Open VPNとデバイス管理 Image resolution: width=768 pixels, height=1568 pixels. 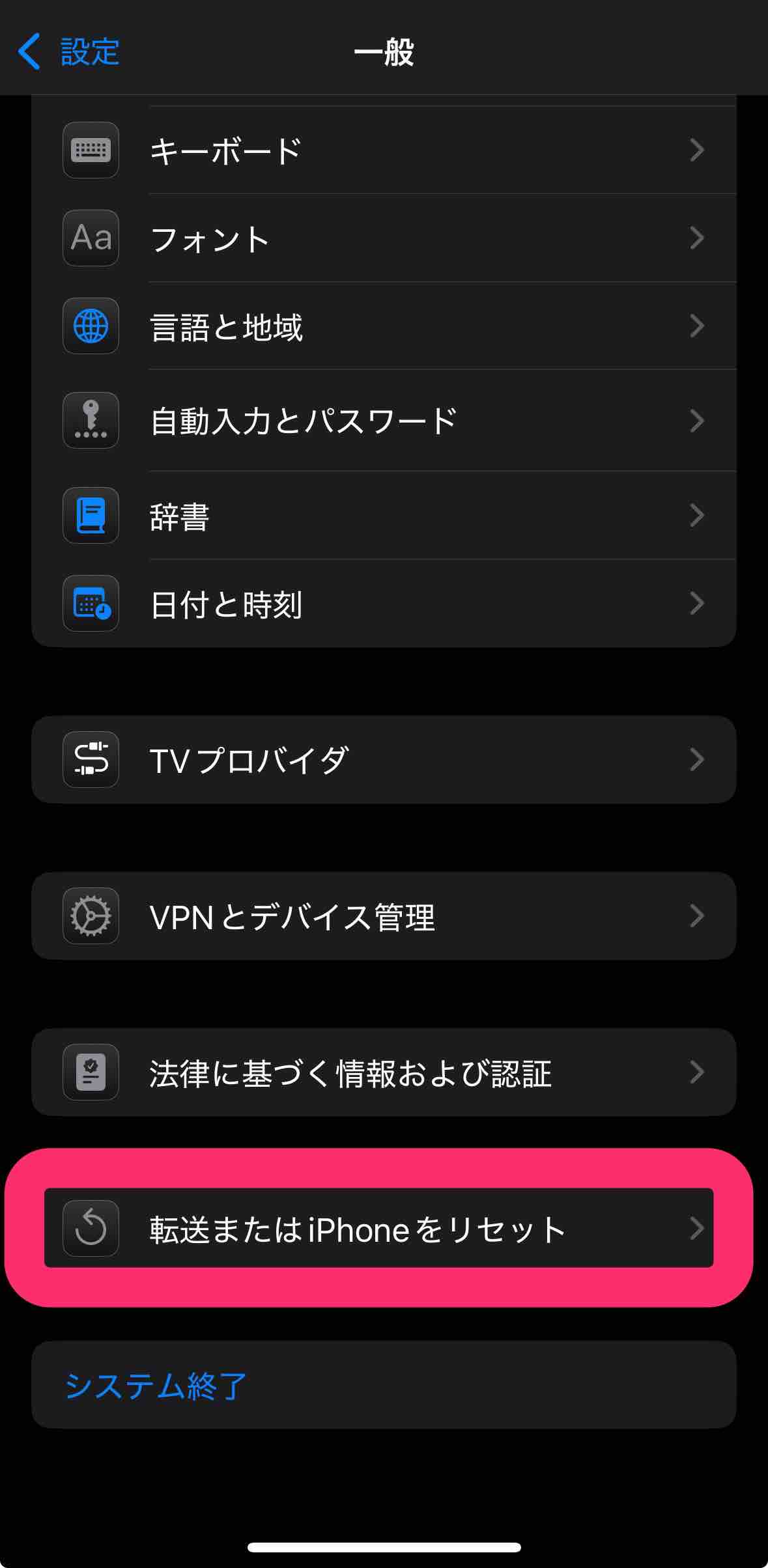[x=384, y=916]
